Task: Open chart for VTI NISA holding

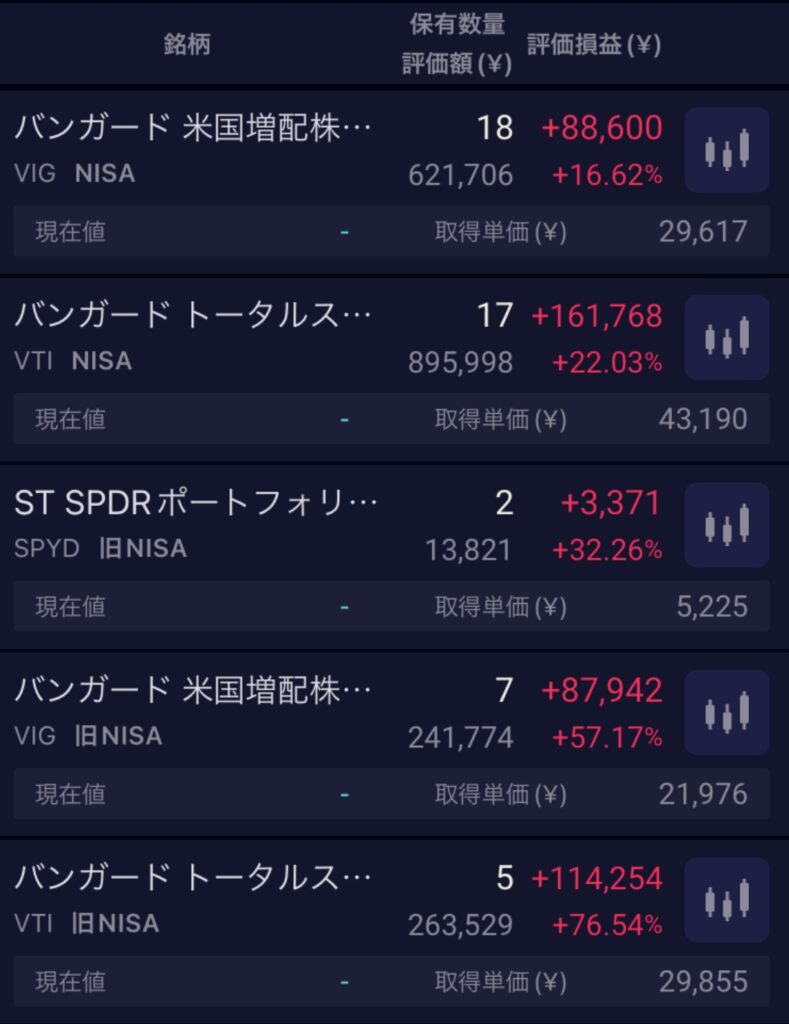Action: [x=726, y=338]
